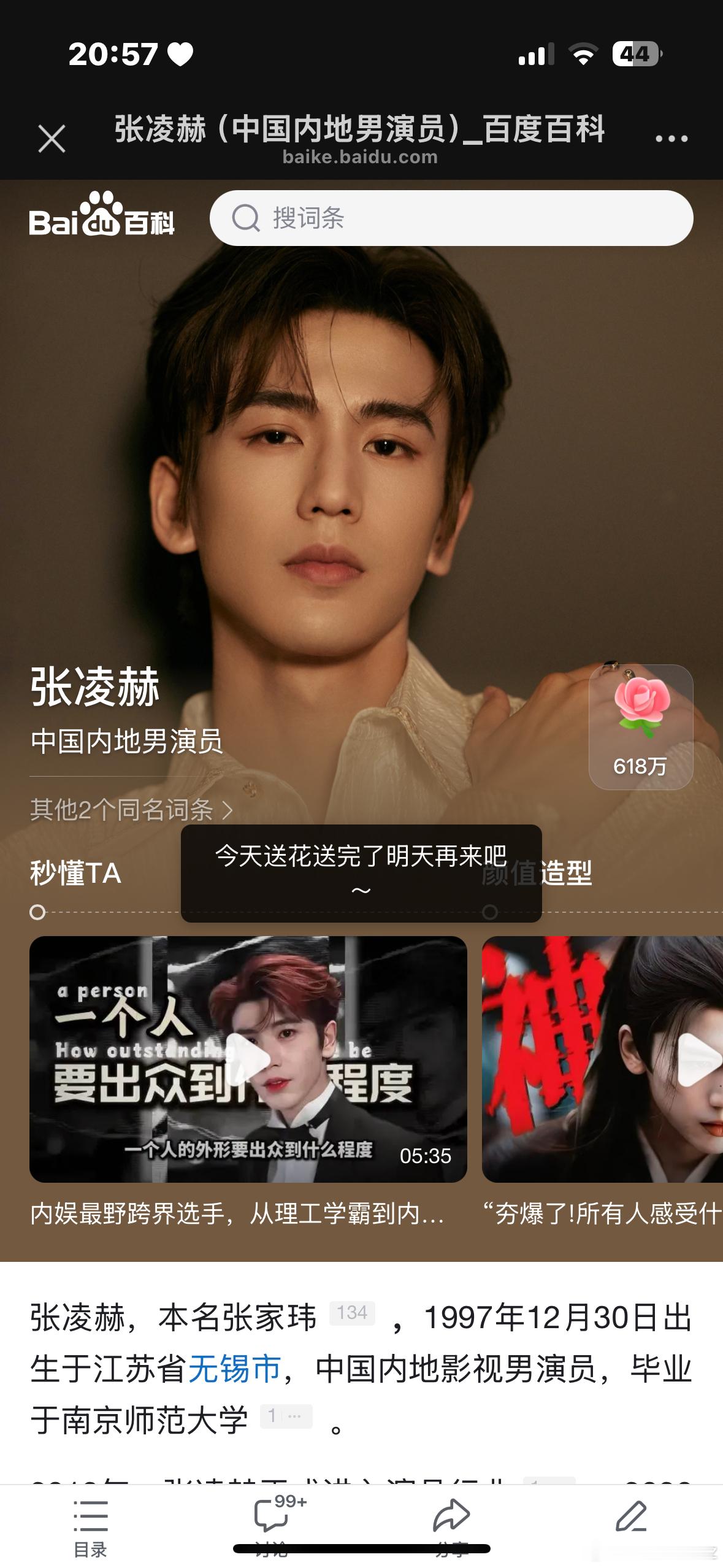Open the three-dot overflow menu
The width and height of the screenshot is (723, 1568).
tap(671, 139)
